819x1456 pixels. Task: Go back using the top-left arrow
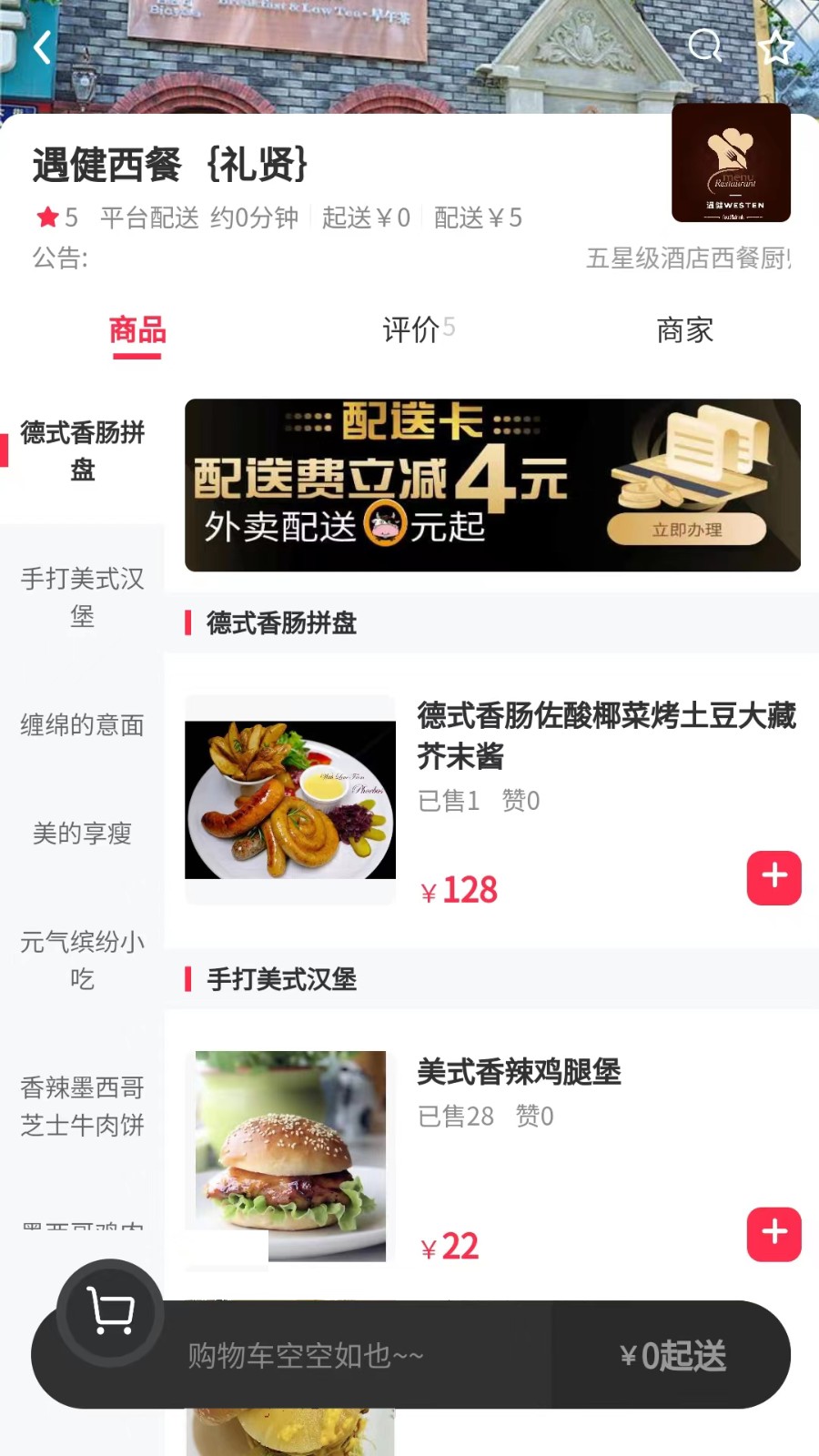click(x=42, y=46)
